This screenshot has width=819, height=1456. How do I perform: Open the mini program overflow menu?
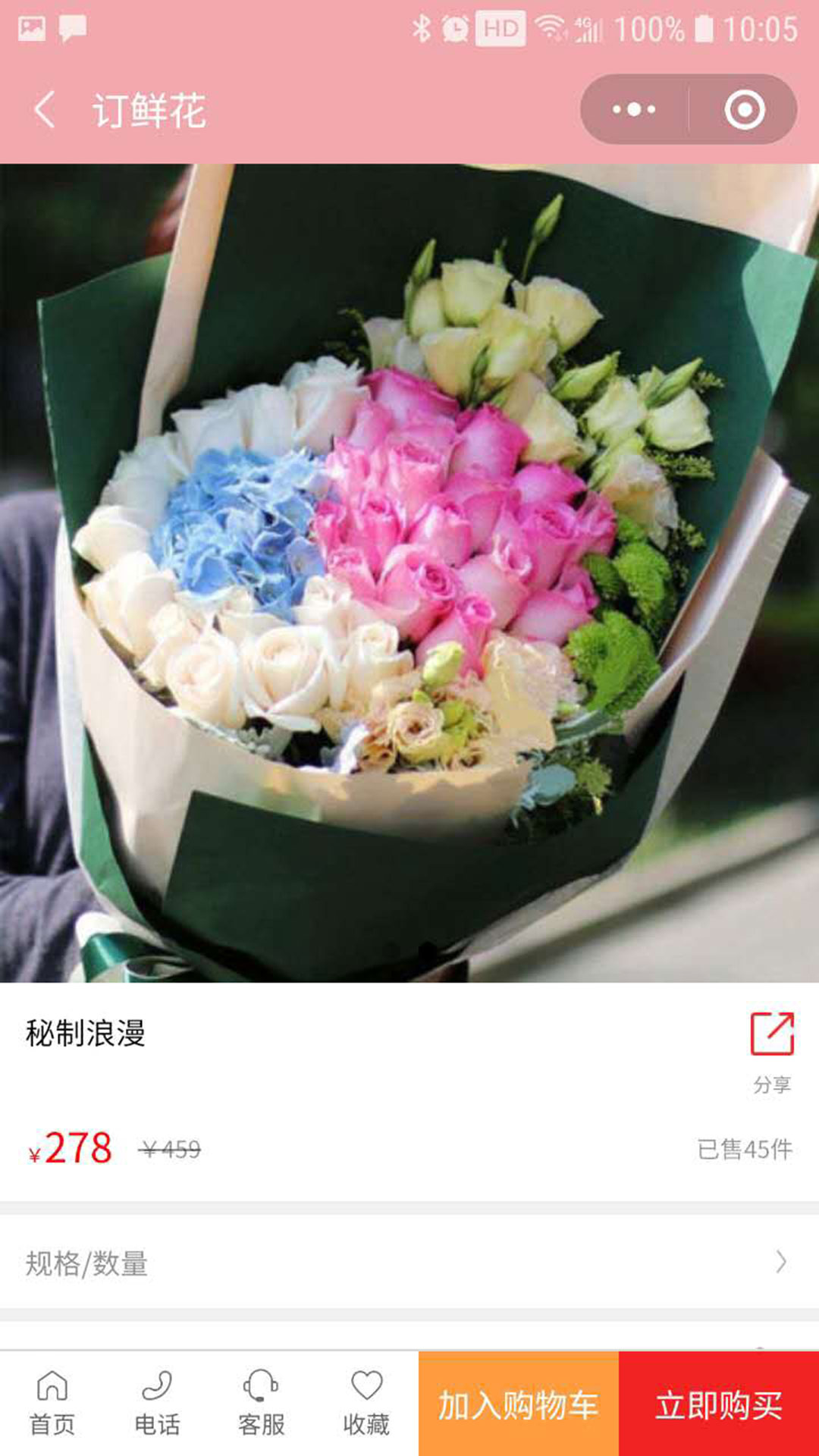[x=634, y=110]
